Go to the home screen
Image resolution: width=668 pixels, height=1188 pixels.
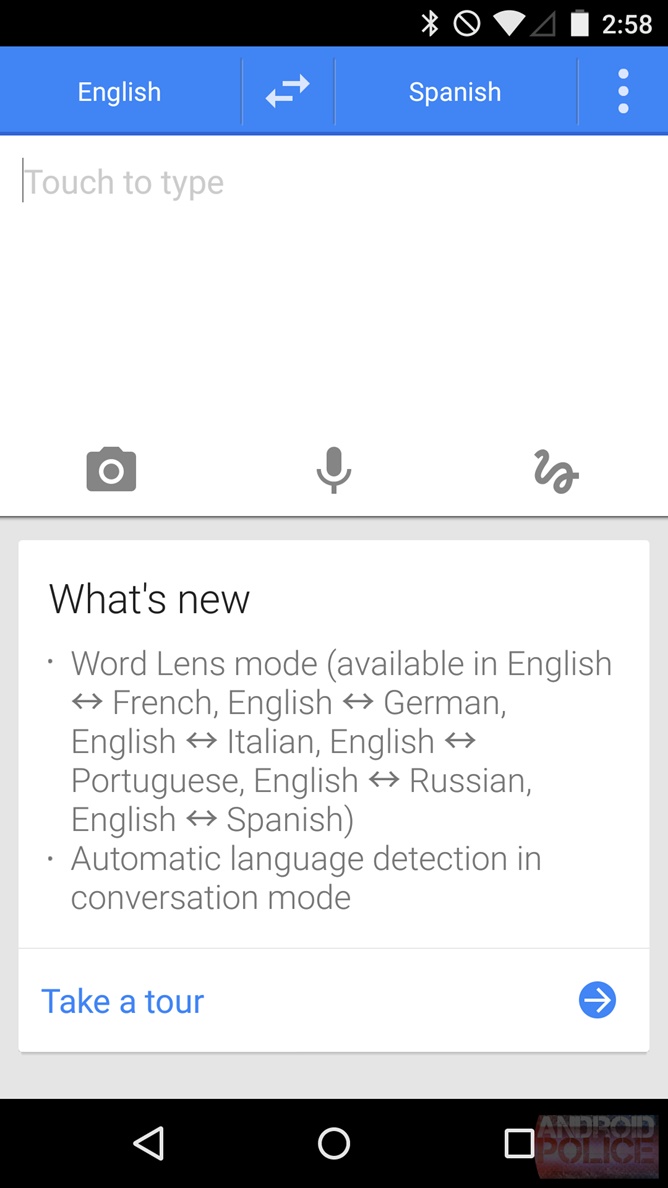pos(333,1143)
